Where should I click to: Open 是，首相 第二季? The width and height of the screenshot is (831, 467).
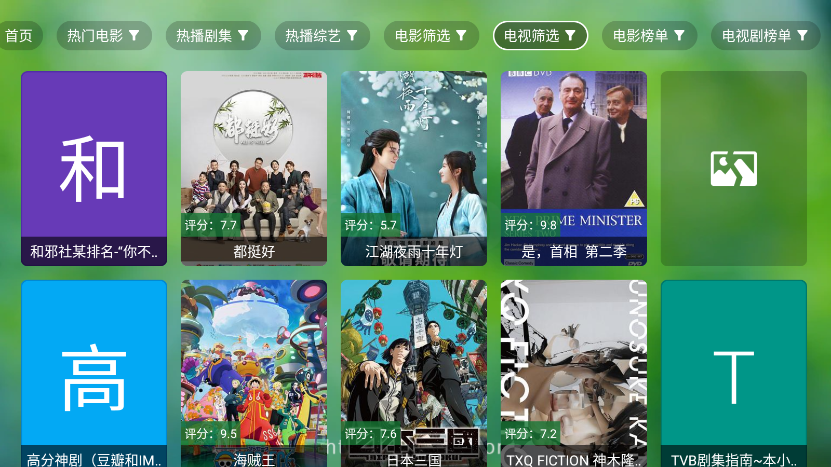pos(574,168)
